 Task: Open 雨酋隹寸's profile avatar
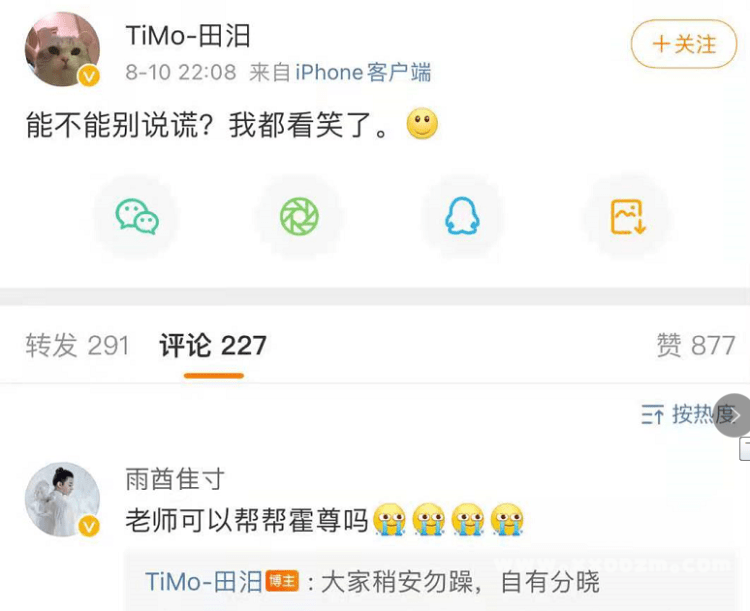tap(62, 500)
